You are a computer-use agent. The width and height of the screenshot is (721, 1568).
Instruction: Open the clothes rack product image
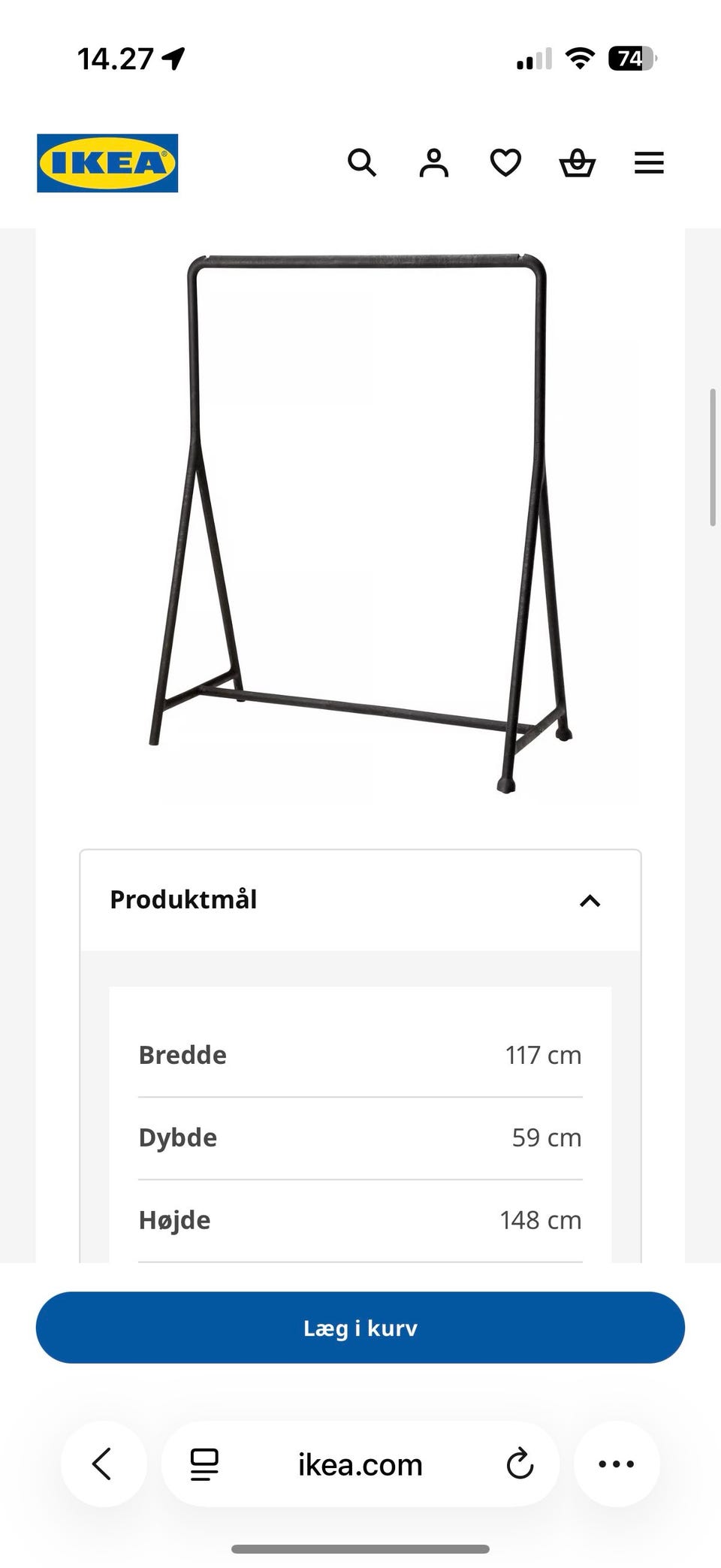tap(360, 524)
